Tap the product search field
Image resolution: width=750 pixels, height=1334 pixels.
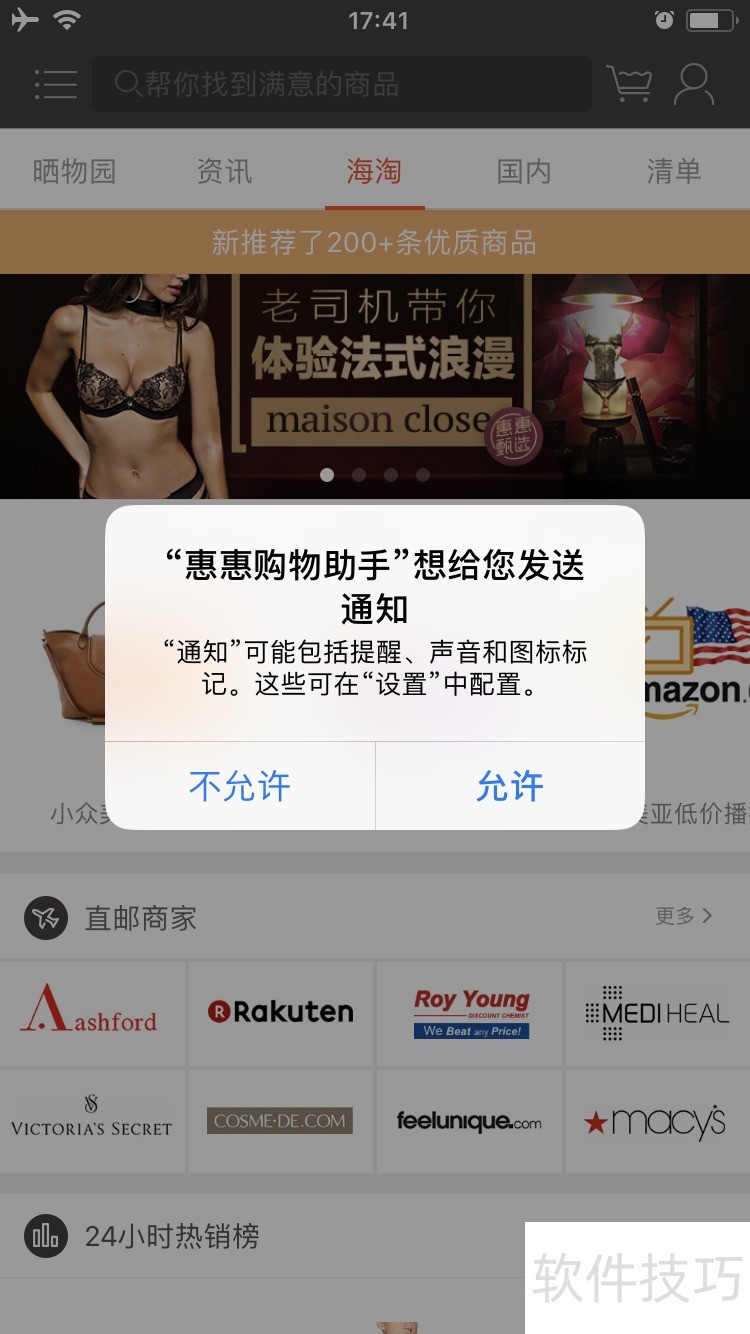(340, 84)
